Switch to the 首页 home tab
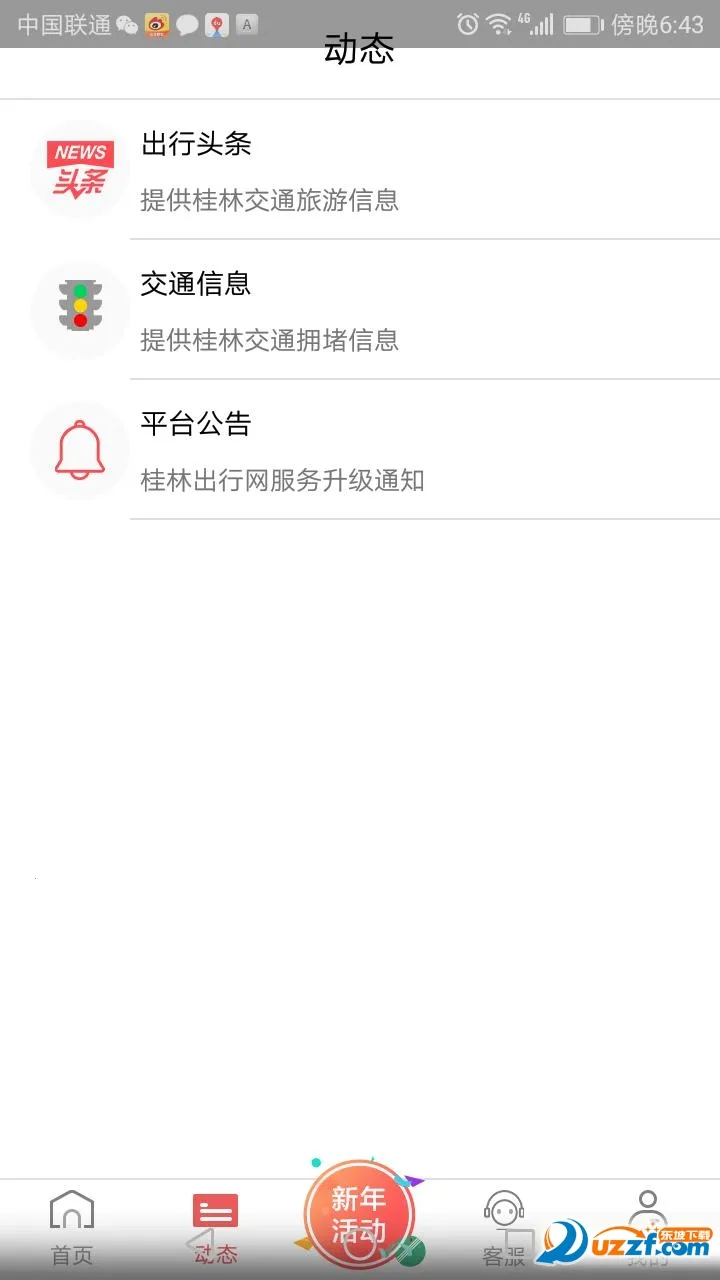720x1280 pixels. coord(72,1228)
